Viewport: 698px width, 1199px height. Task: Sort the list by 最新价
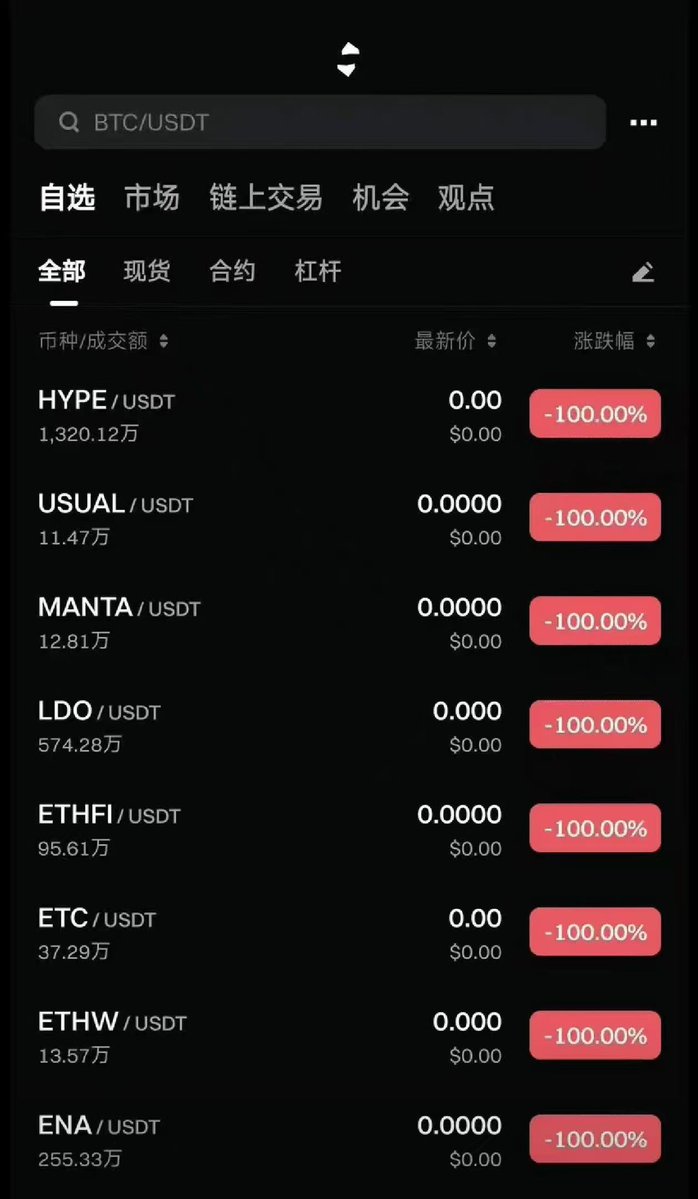[455, 341]
